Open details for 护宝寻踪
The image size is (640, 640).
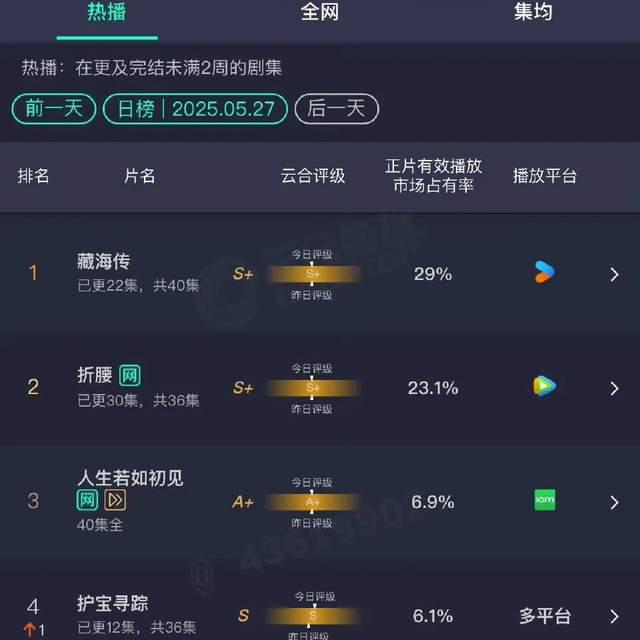(x=614, y=616)
